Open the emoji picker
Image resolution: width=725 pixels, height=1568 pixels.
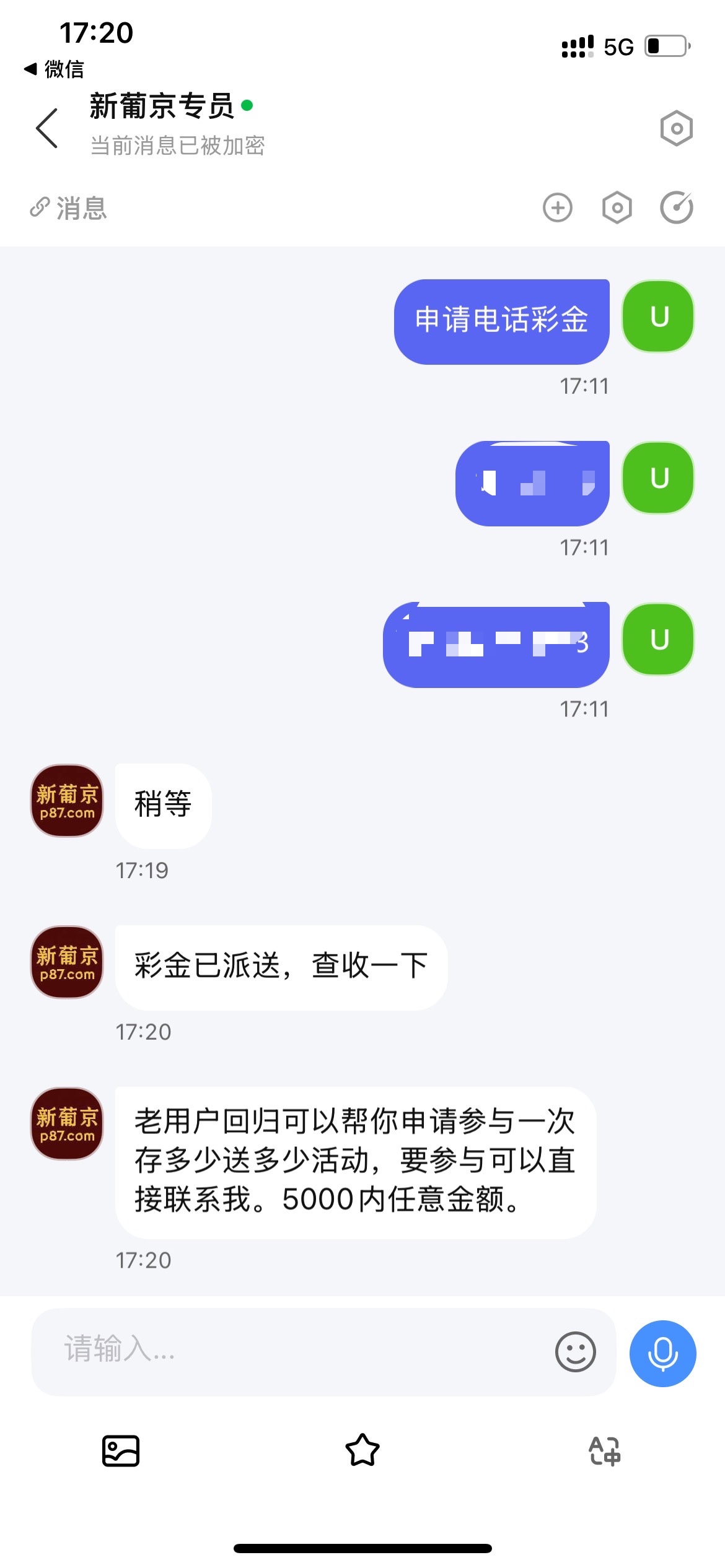coord(575,1352)
